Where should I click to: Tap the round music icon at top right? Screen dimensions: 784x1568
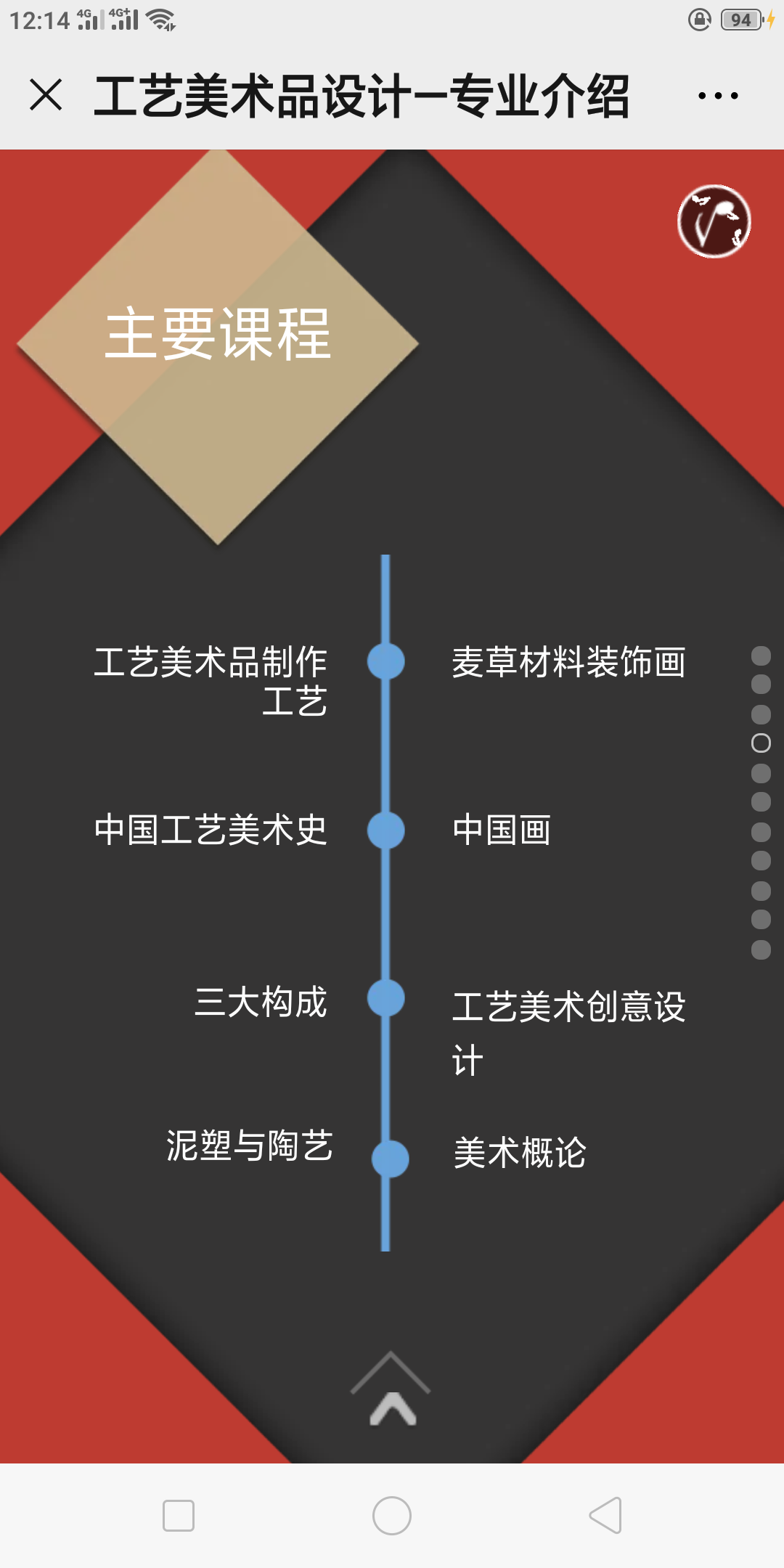[x=714, y=221]
